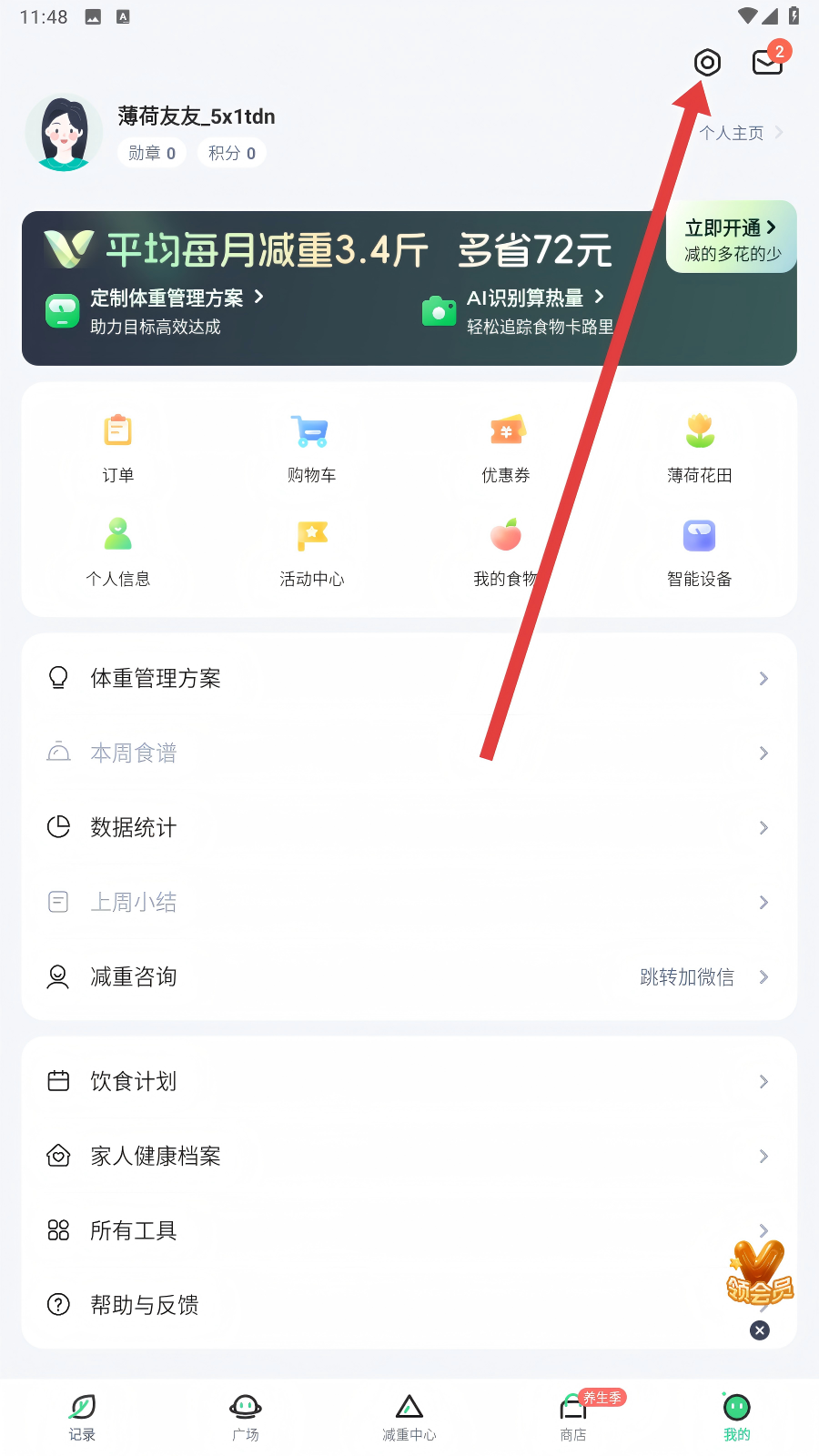This screenshot has height=1456, width=819.
Task: View 优惠券 coupons
Action: pos(506,446)
